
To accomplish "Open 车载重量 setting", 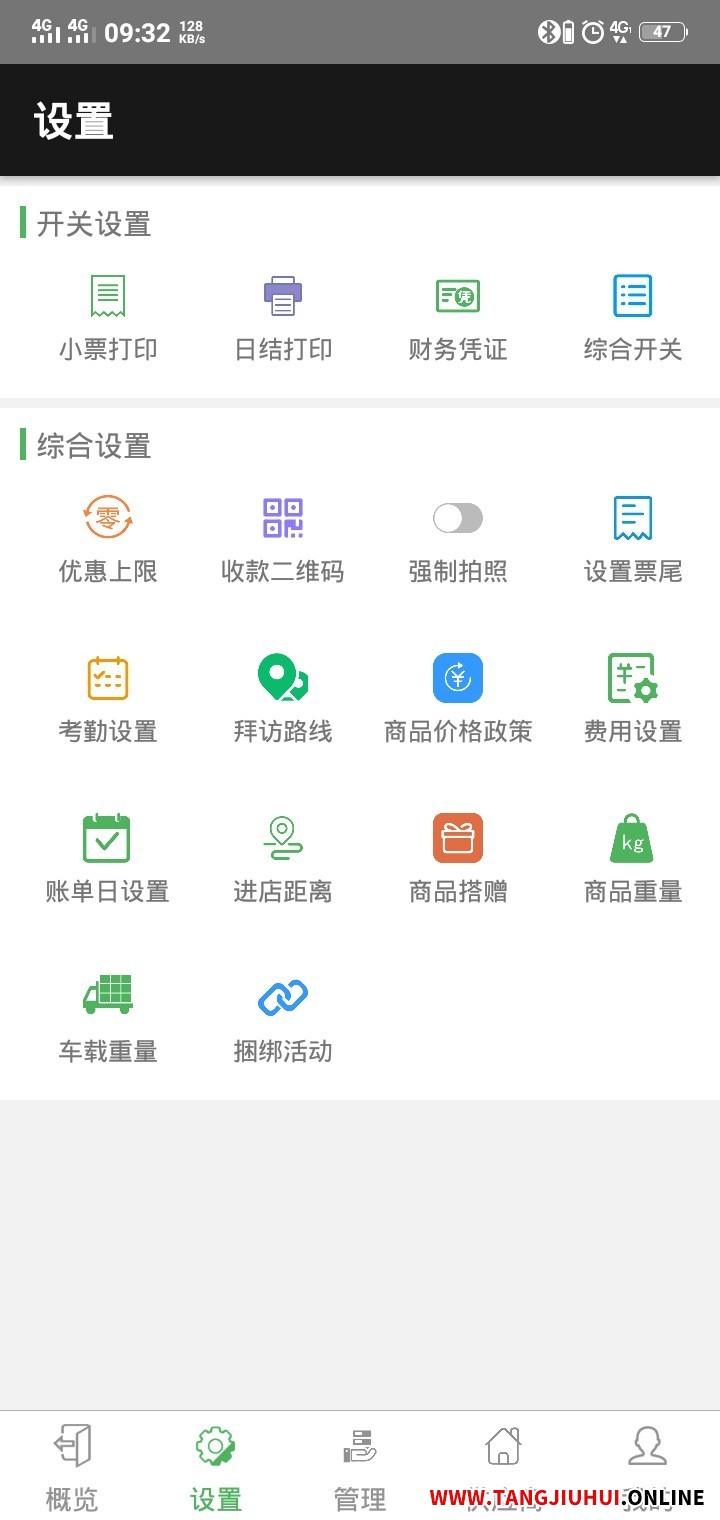I will (108, 1020).
